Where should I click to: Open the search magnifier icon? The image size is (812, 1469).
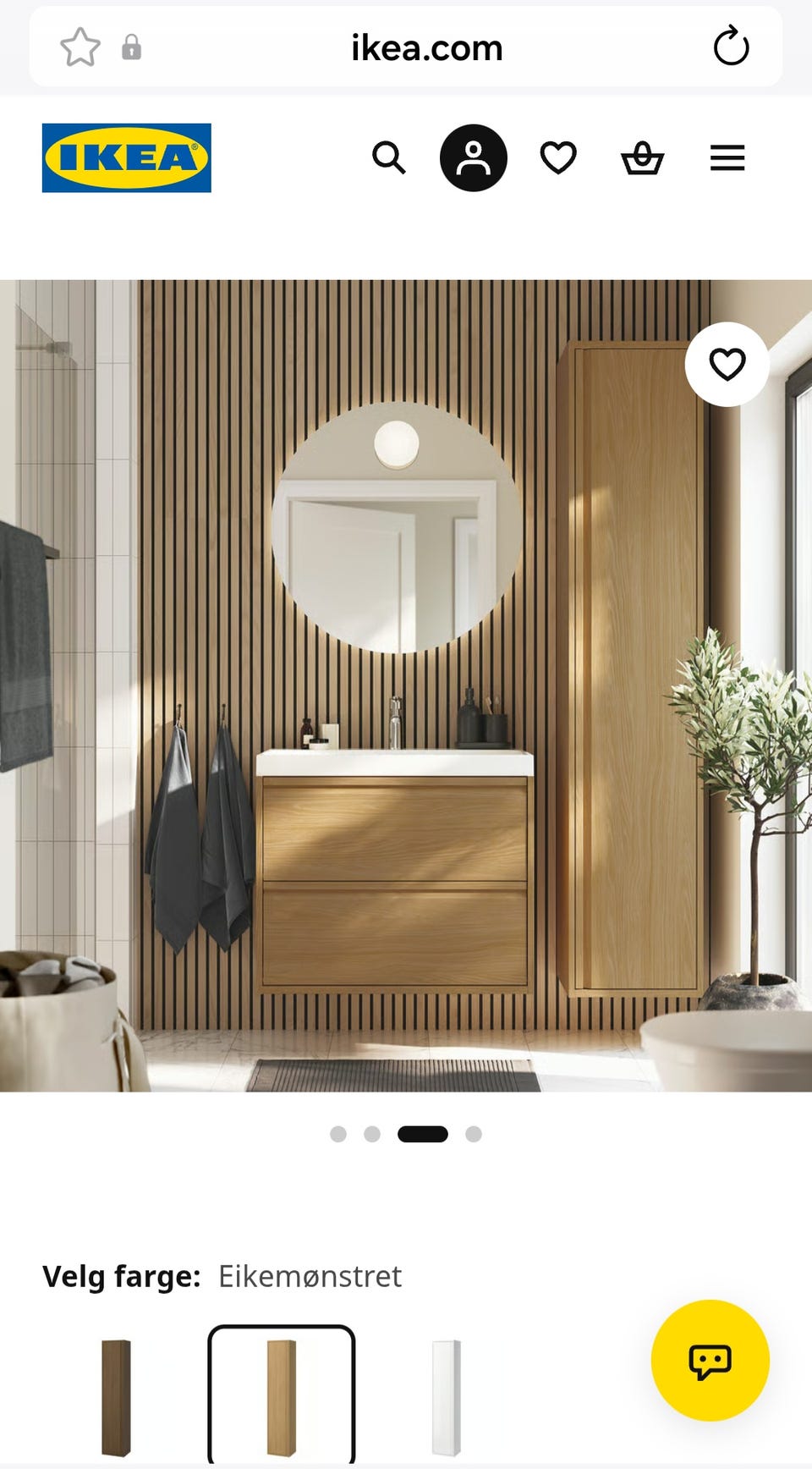(389, 158)
